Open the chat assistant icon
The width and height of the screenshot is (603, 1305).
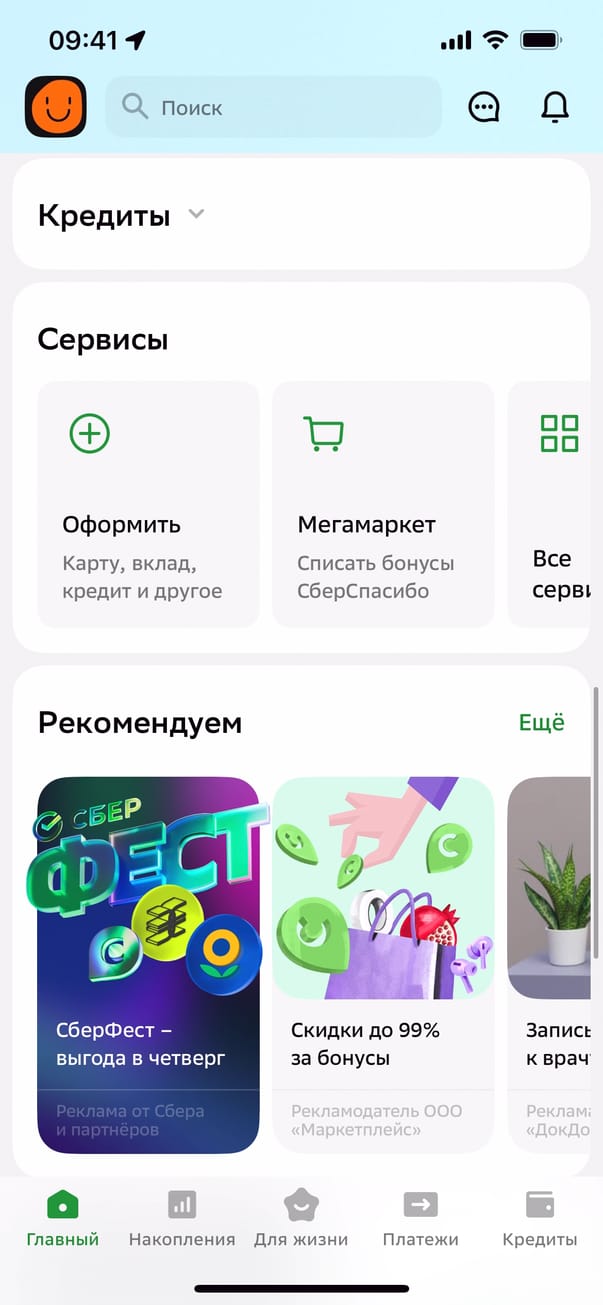[x=484, y=107]
